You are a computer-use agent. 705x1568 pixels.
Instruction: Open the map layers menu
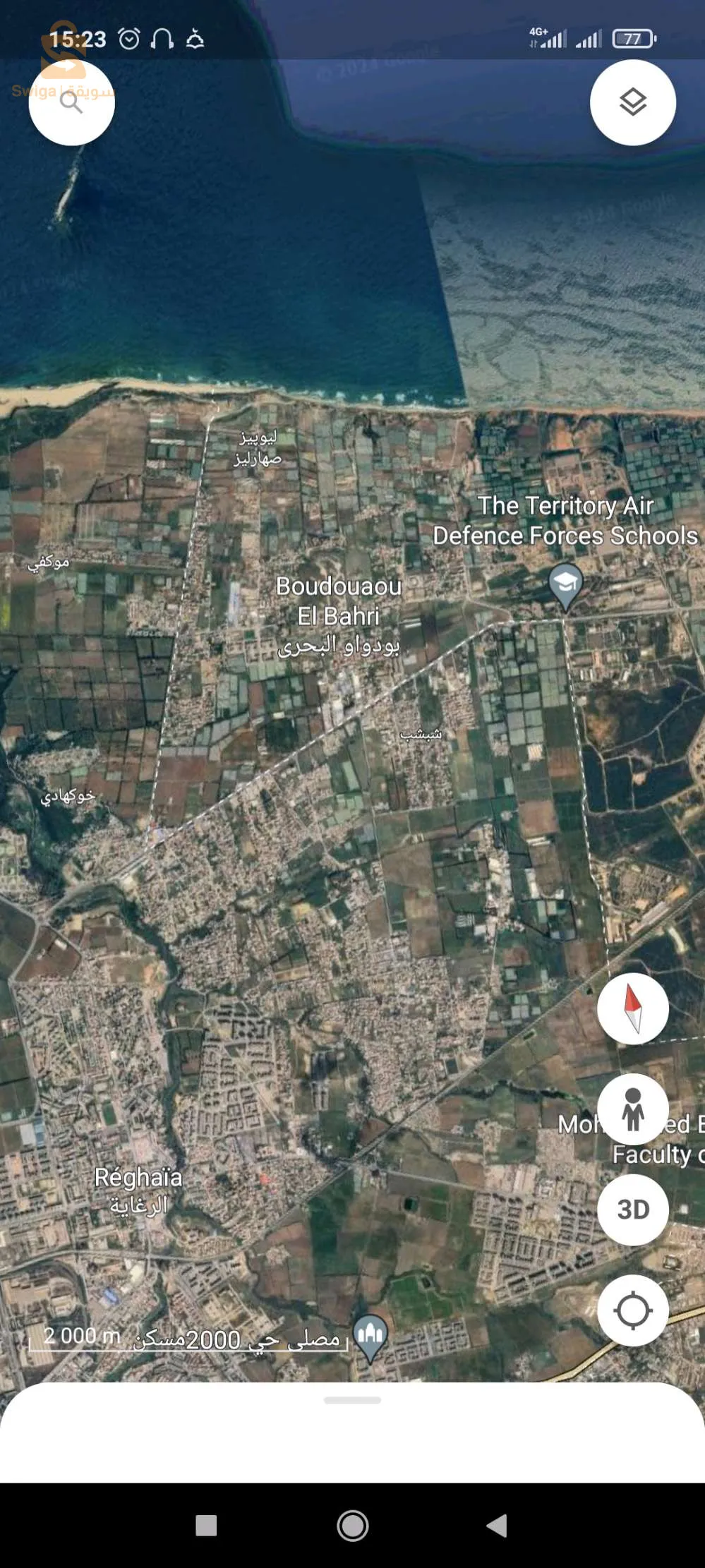click(632, 103)
